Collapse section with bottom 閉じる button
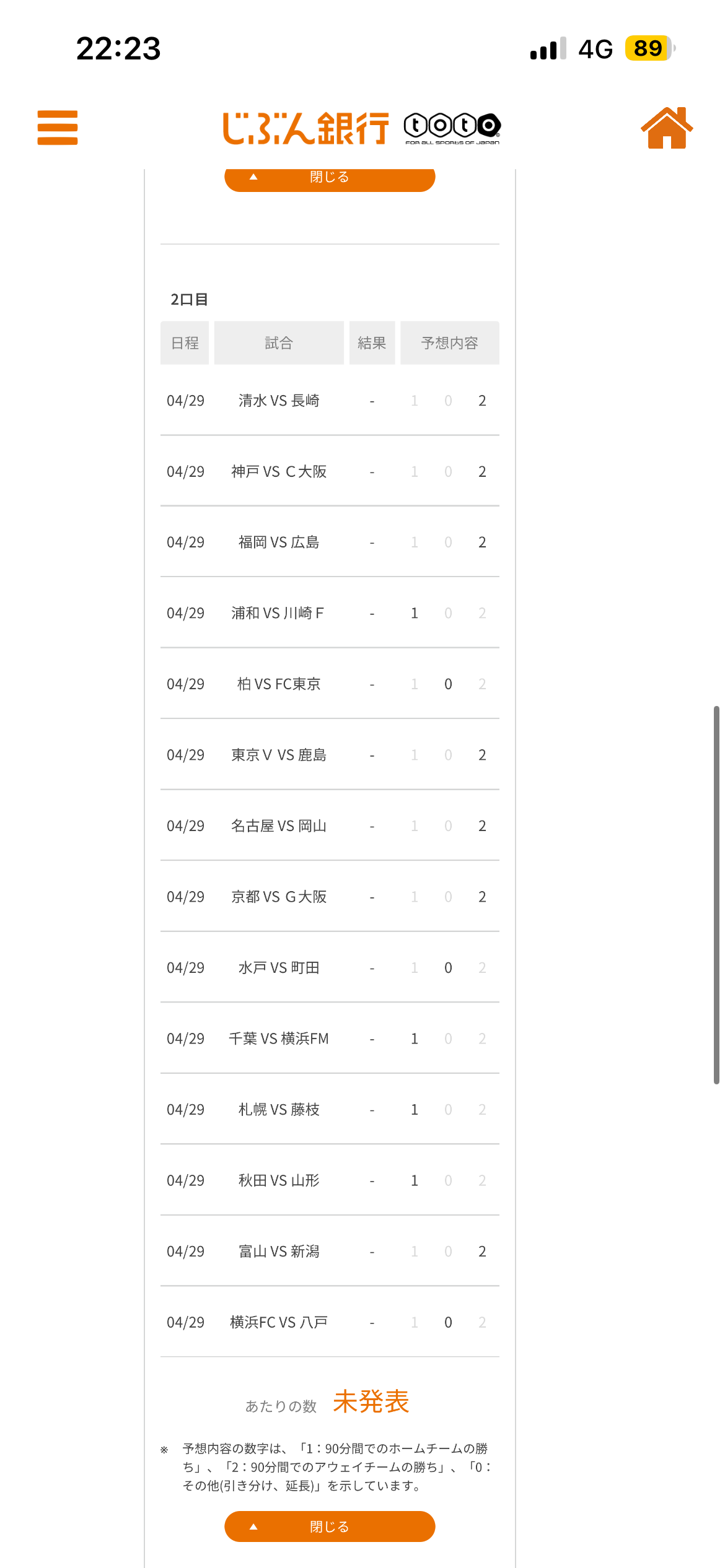Image resolution: width=725 pixels, height=1568 pixels. tap(330, 1527)
